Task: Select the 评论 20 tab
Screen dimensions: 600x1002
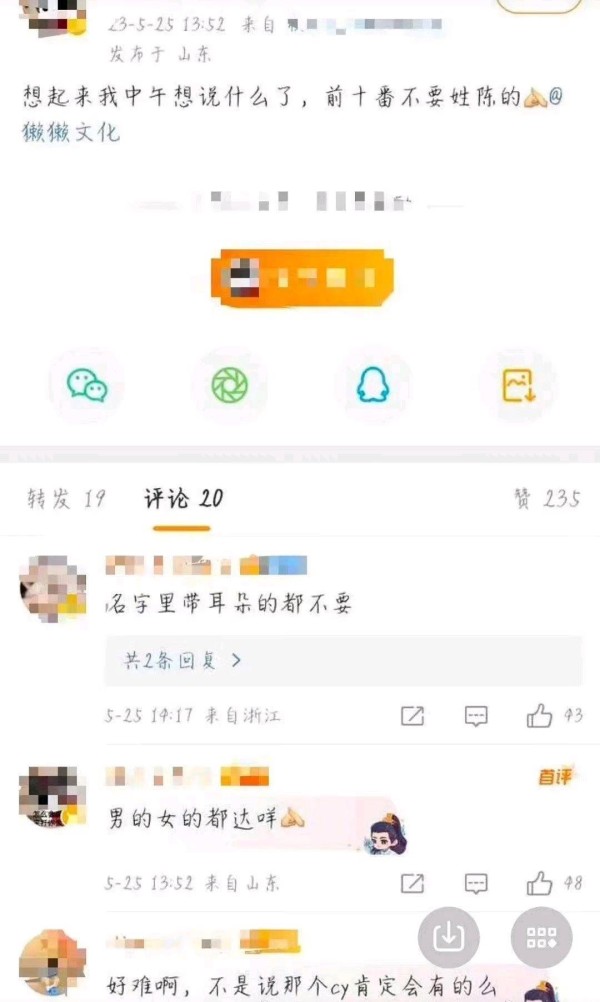Action: coord(183,499)
